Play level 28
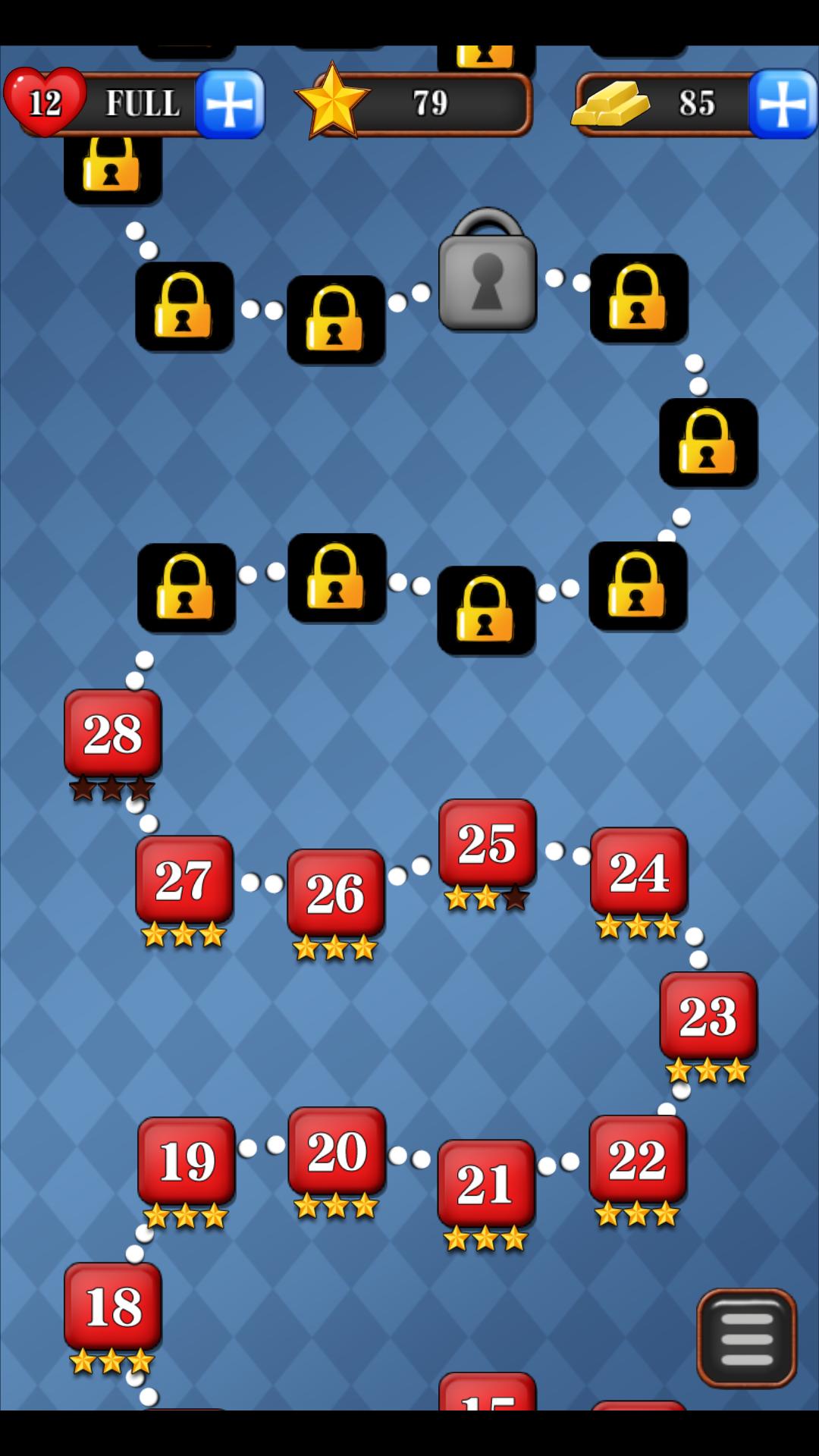 [x=113, y=734]
